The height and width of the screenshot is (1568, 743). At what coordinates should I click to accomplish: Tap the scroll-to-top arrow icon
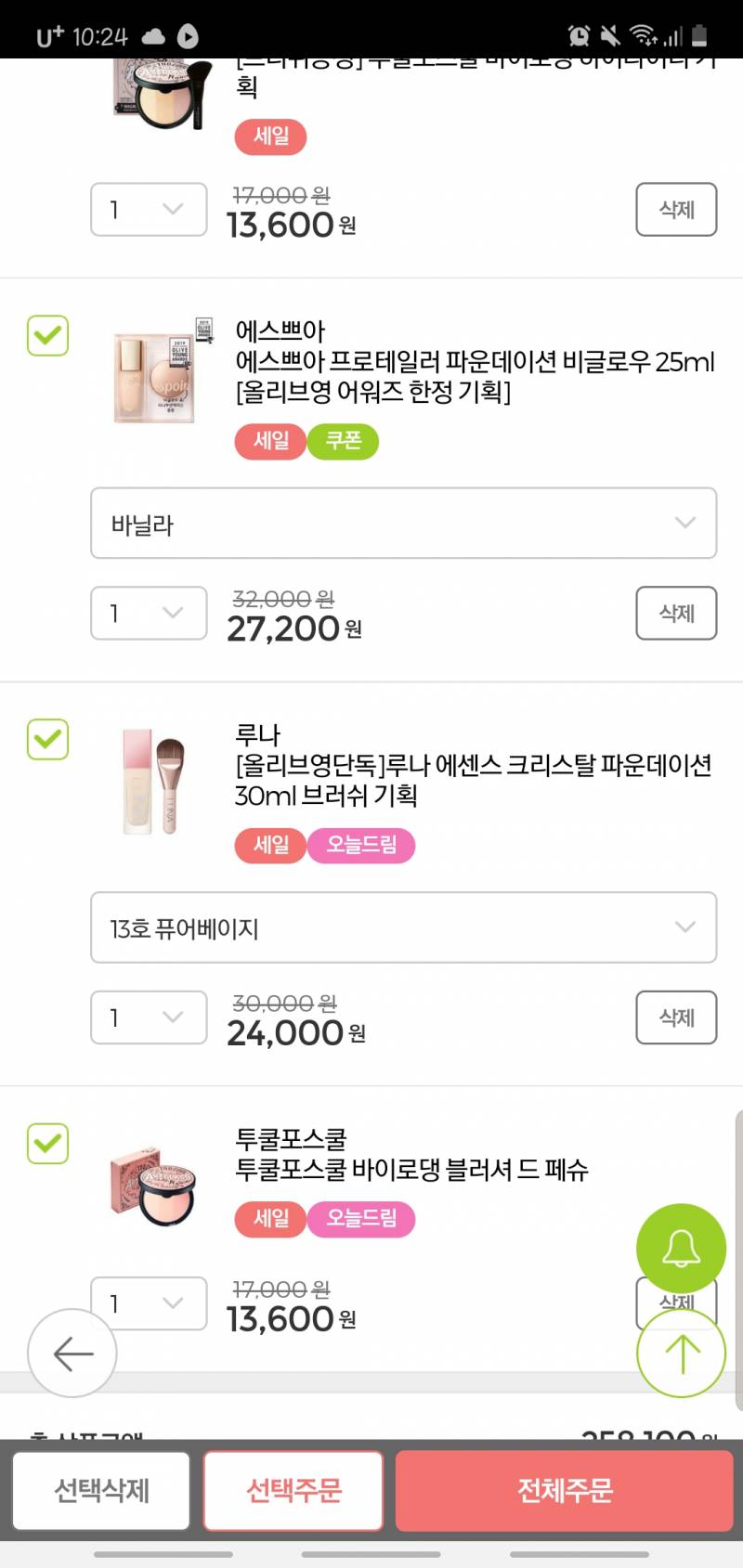(681, 1354)
